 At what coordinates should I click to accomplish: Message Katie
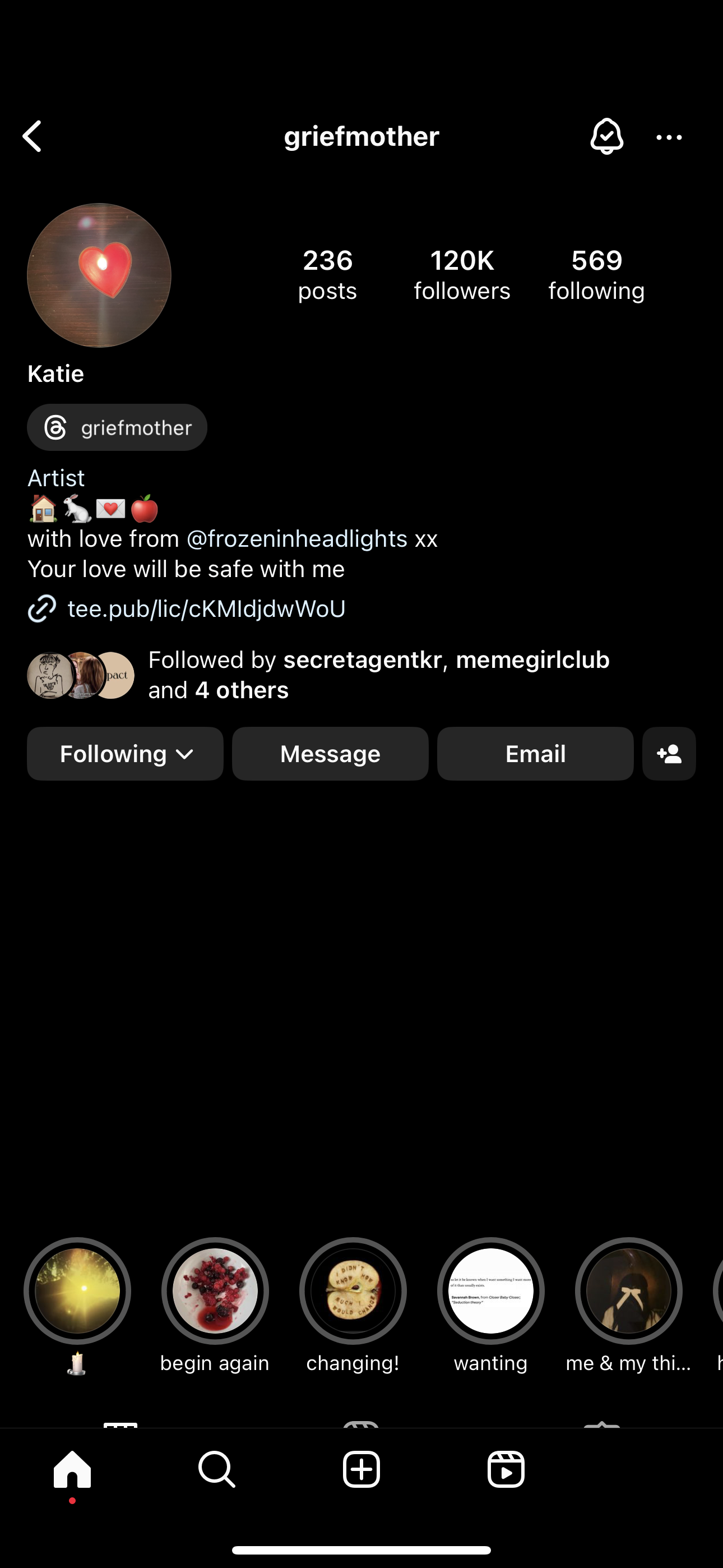(330, 754)
